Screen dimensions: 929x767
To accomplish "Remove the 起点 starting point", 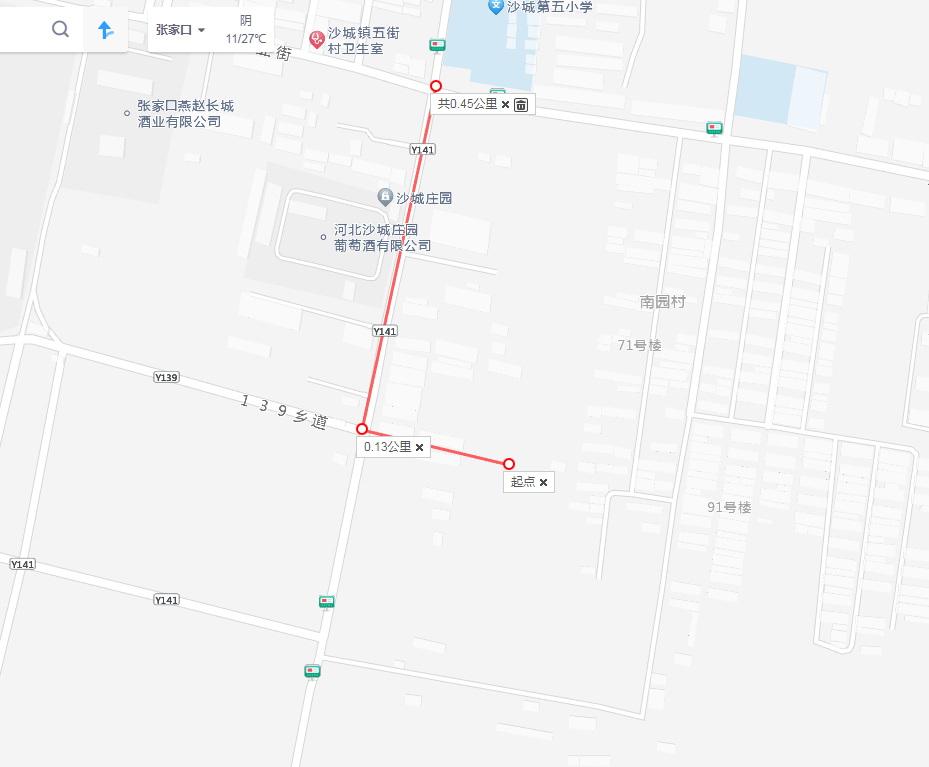I will click(x=543, y=482).
